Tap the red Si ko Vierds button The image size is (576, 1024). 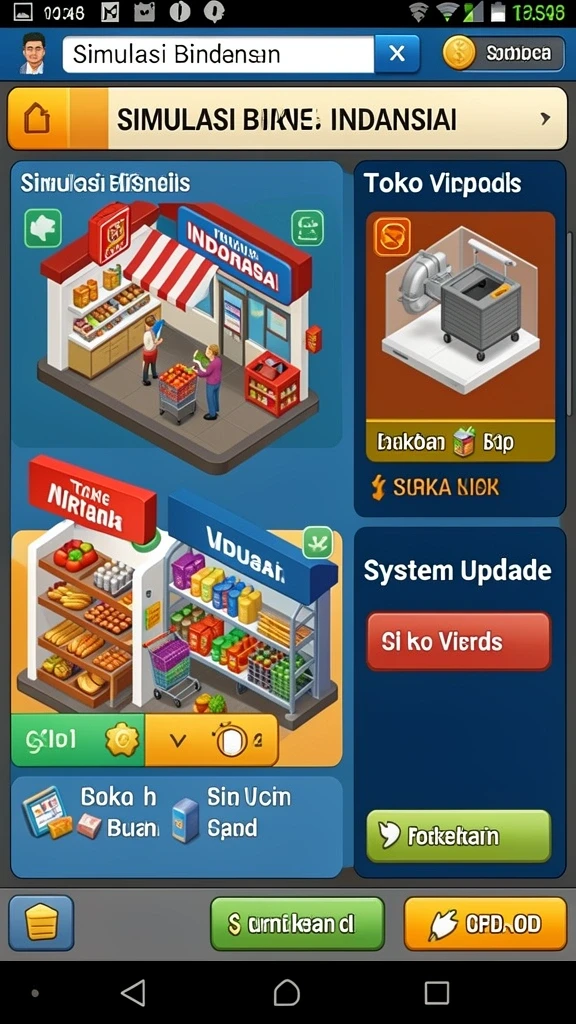tap(458, 641)
